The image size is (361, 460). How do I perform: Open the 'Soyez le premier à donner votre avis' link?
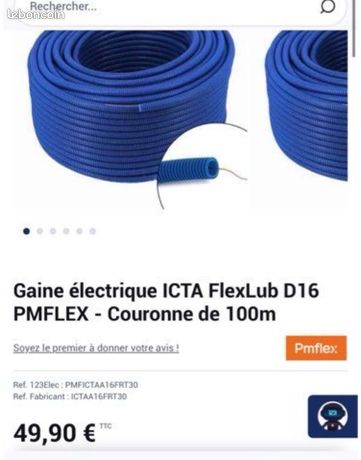coord(96,348)
